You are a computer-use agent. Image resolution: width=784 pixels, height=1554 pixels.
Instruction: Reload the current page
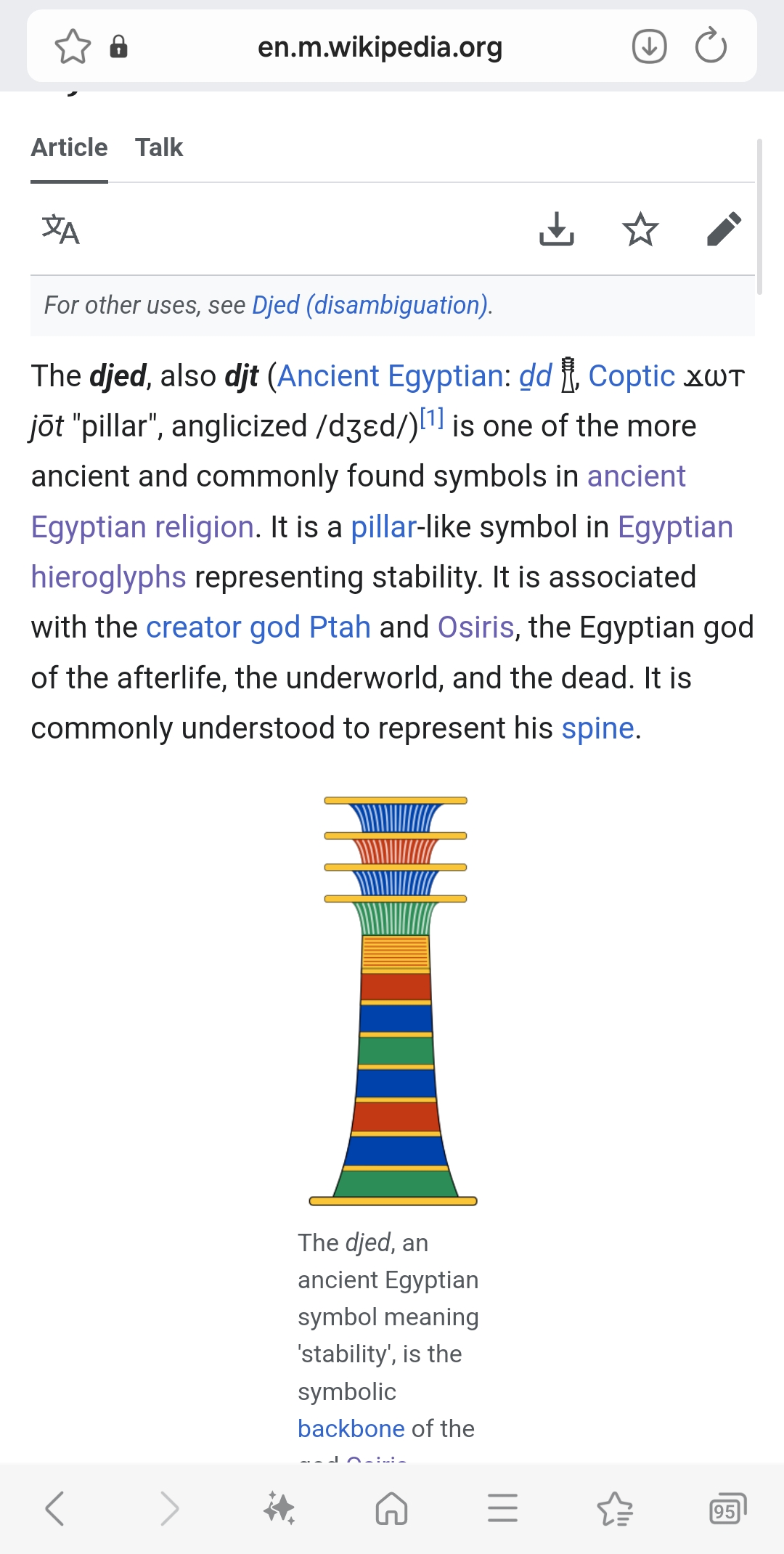pyautogui.click(x=711, y=47)
